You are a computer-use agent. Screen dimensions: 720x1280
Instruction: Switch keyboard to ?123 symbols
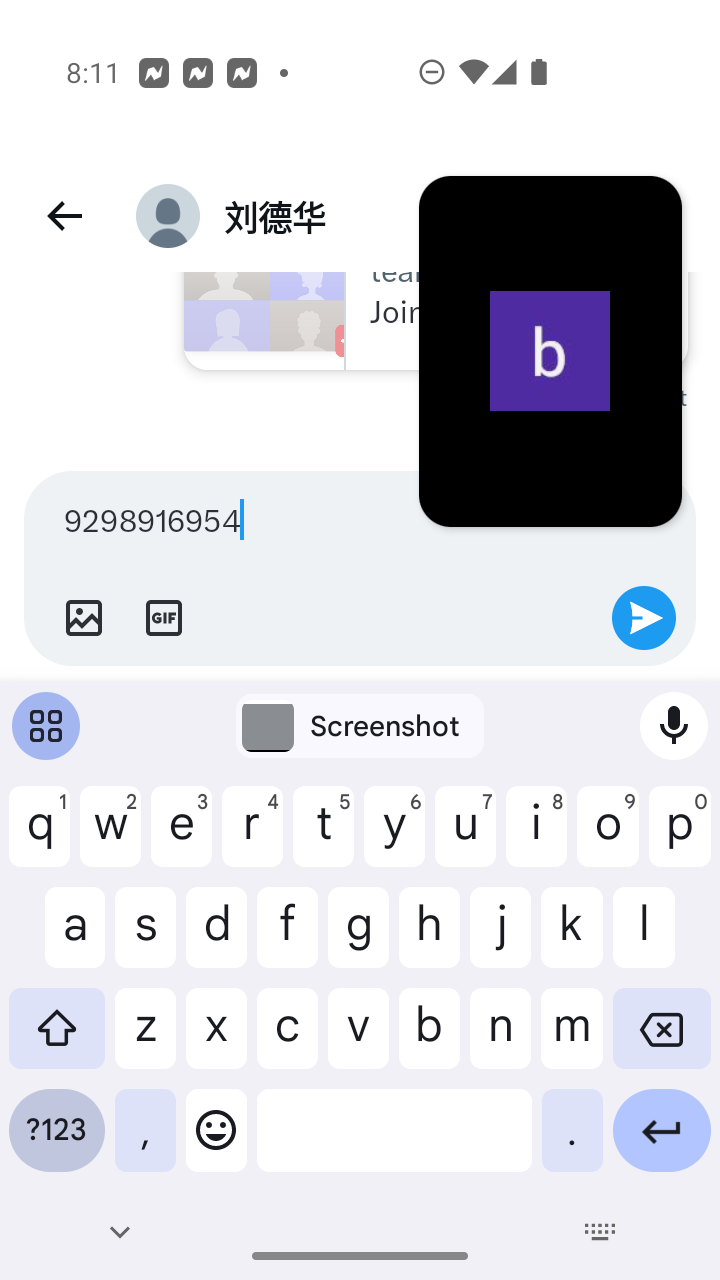(57, 1130)
